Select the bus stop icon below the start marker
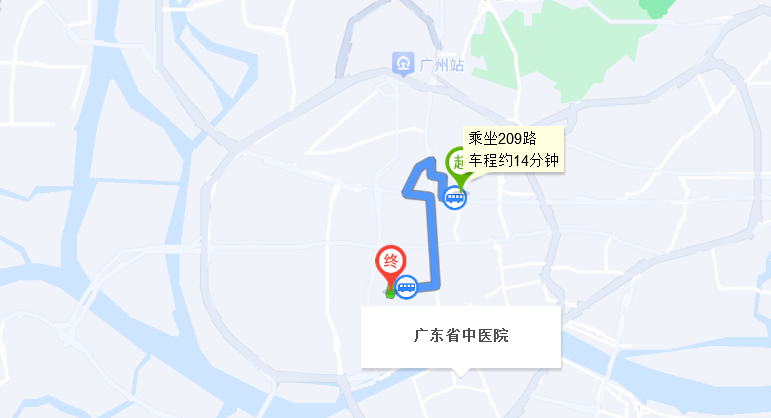This screenshot has width=771, height=418. 456,196
